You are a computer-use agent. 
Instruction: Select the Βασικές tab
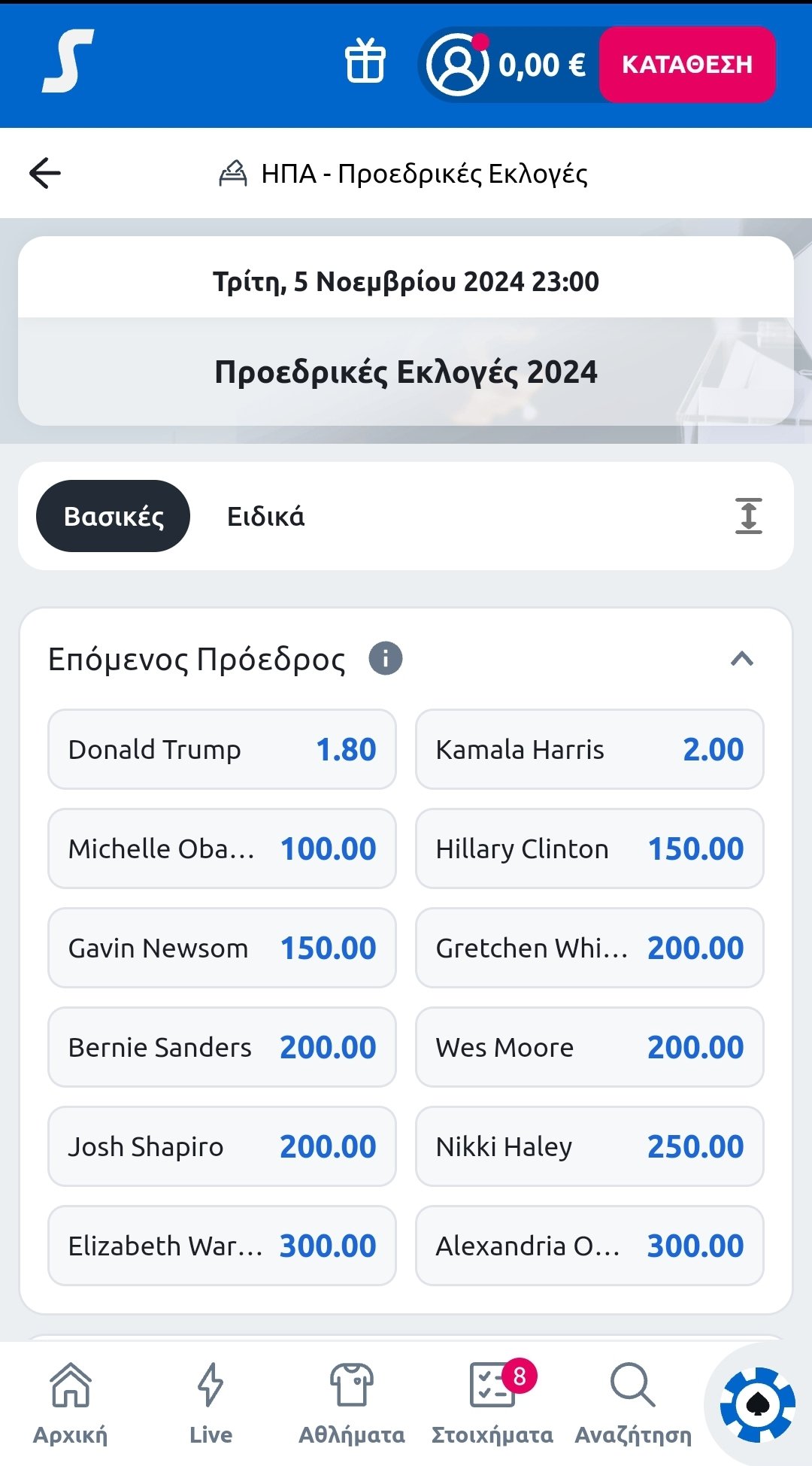point(113,517)
